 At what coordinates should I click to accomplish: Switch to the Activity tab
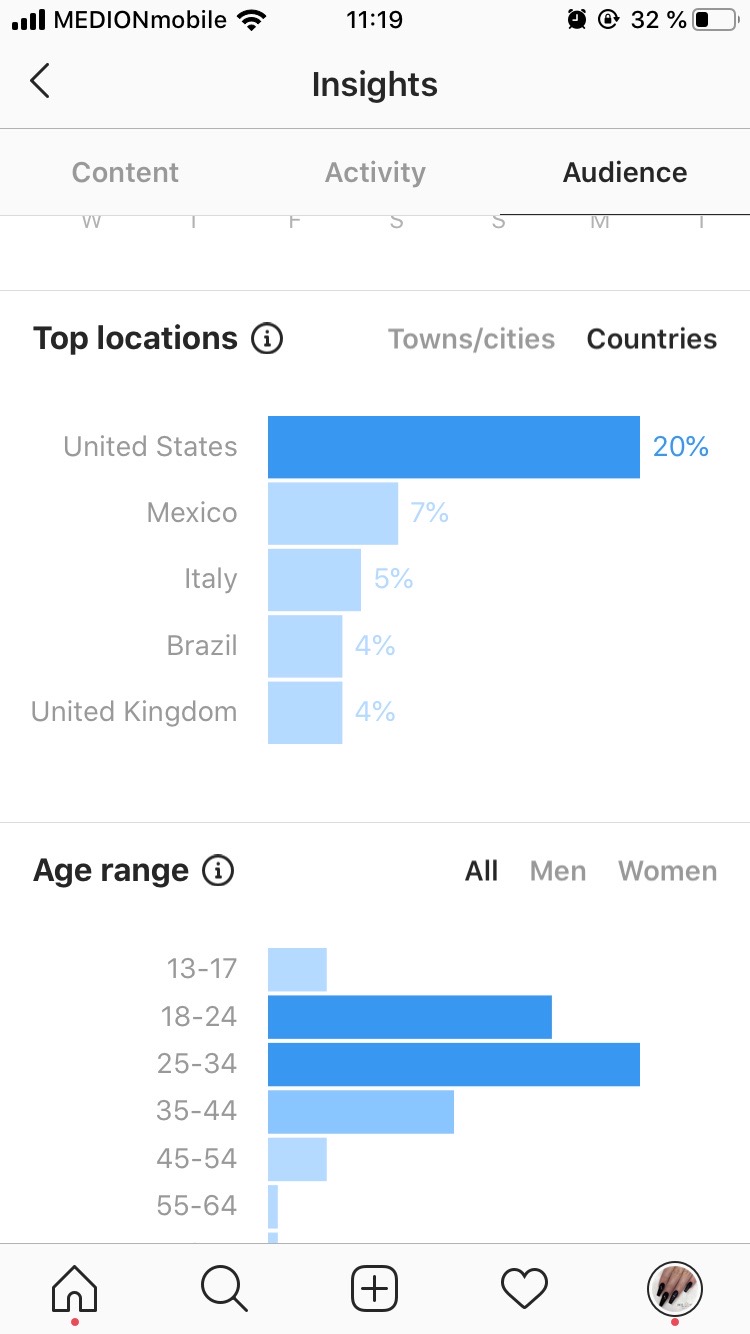point(375,172)
